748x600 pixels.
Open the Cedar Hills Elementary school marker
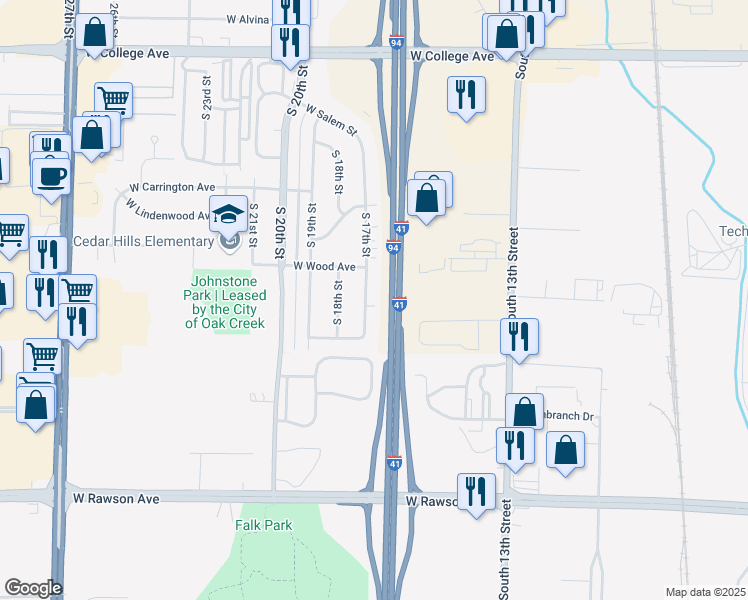pos(228,213)
